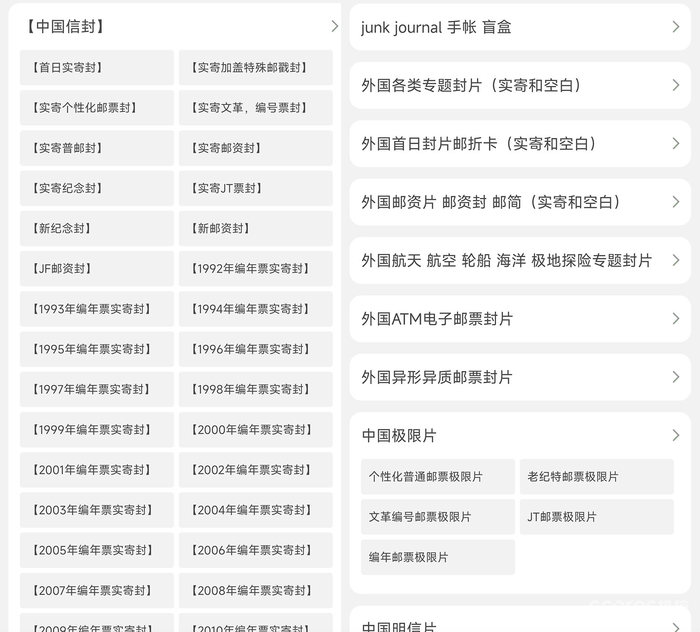Open 外国ATM电子邮票封片 row
This screenshot has width=700, height=632.
click(x=520, y=319)
